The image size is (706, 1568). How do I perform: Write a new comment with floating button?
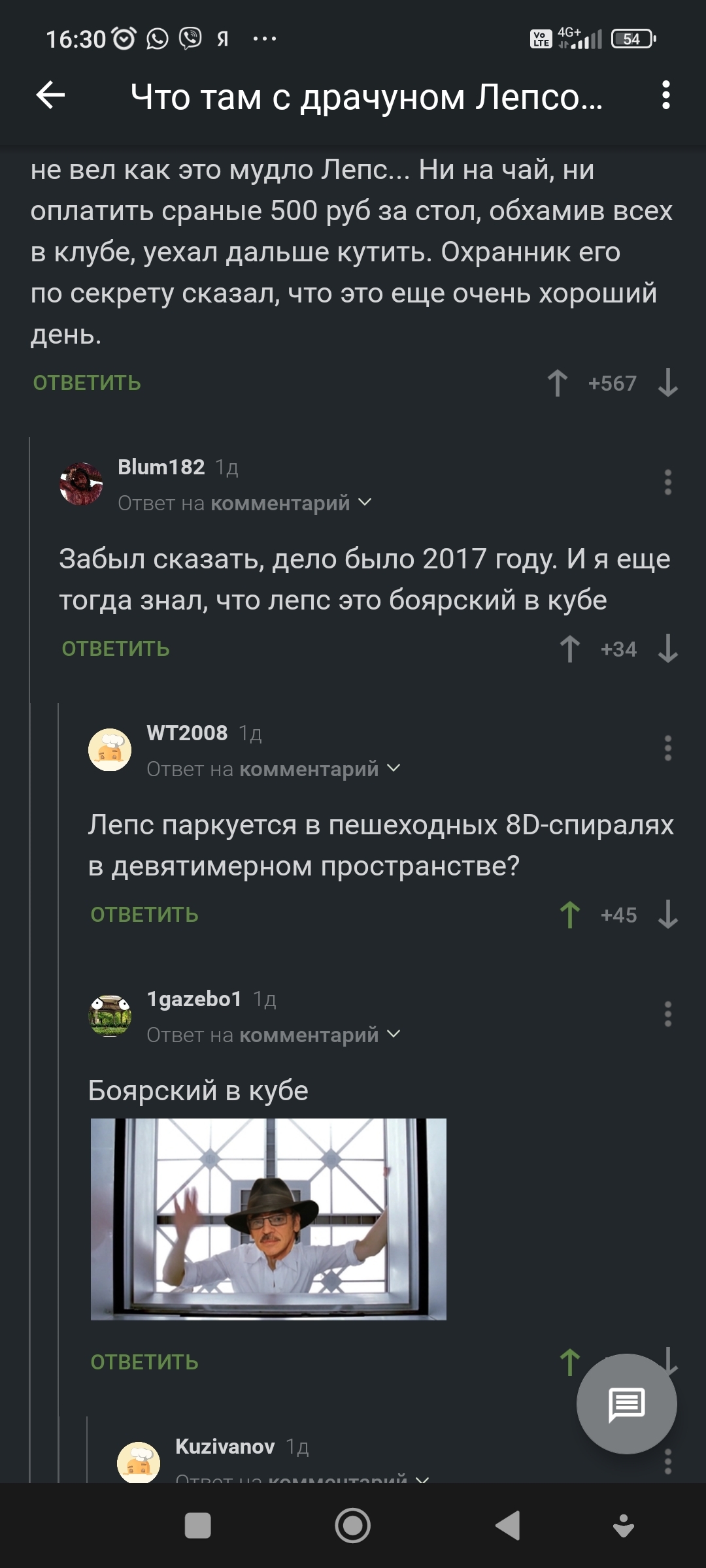point(626,1404)
